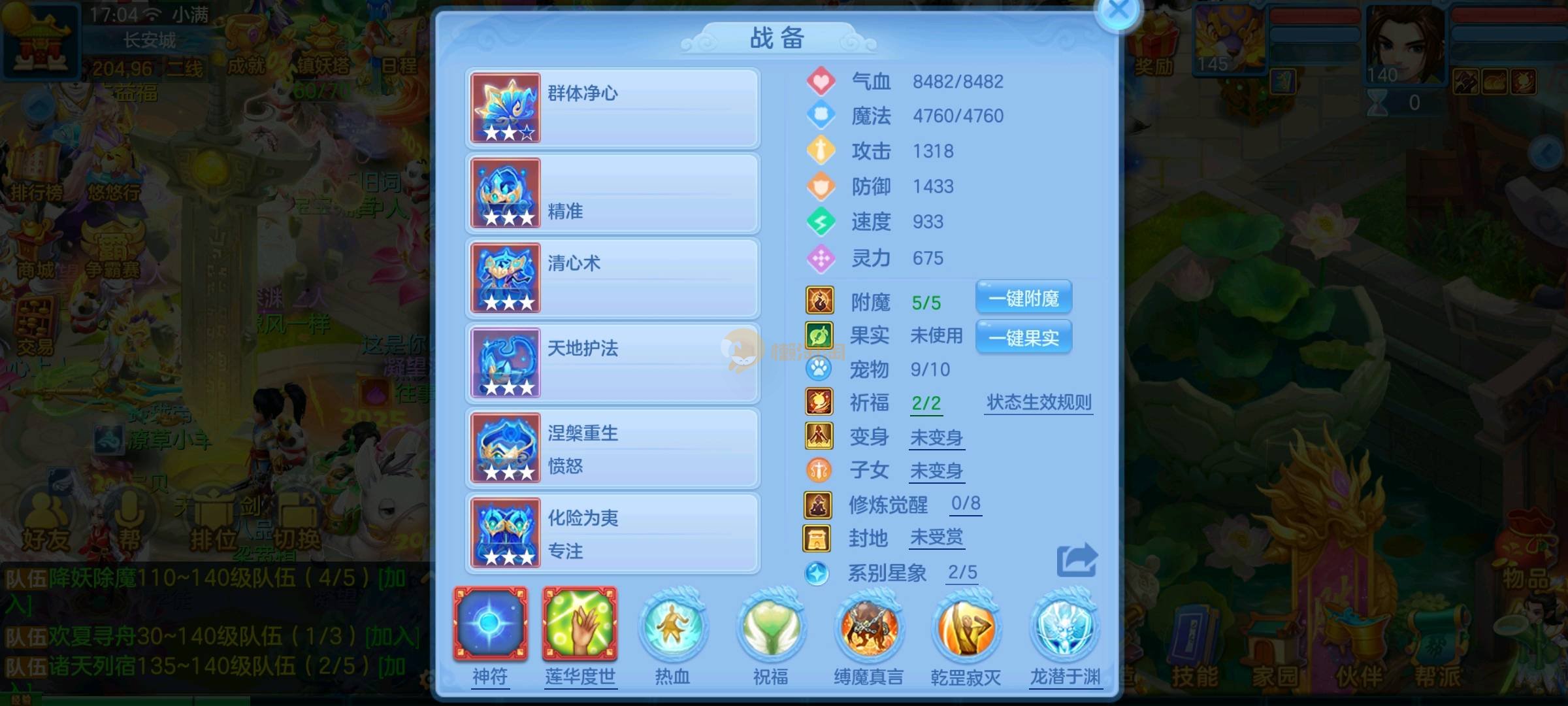This screenshot has height=706, width=1568.
Task: Open the 未受赏 link beside 封地
Action: [x=936, y=538]
